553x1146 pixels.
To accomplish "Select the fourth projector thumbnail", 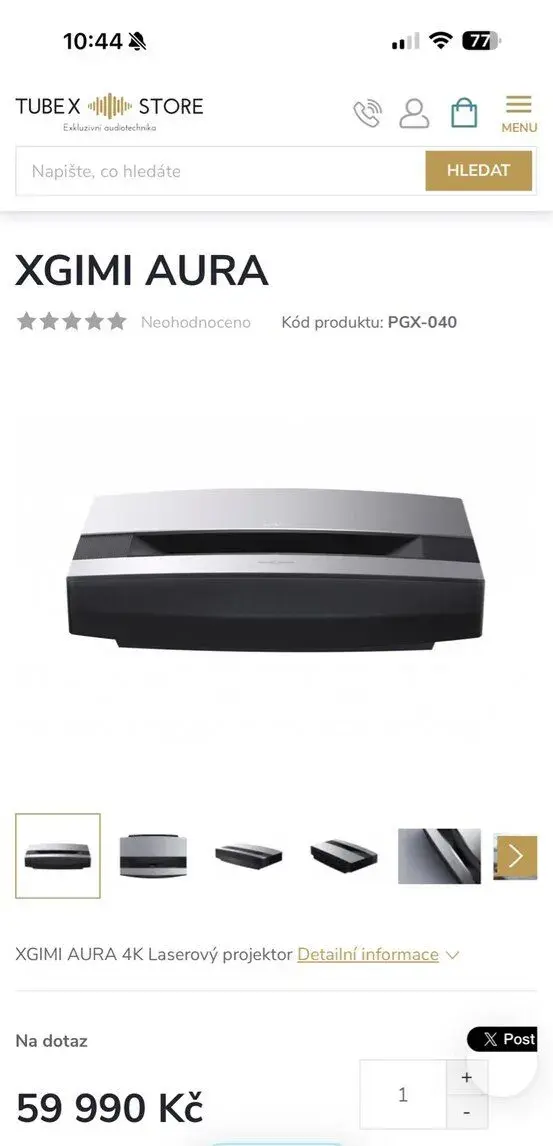I will [x=344, y=854].
